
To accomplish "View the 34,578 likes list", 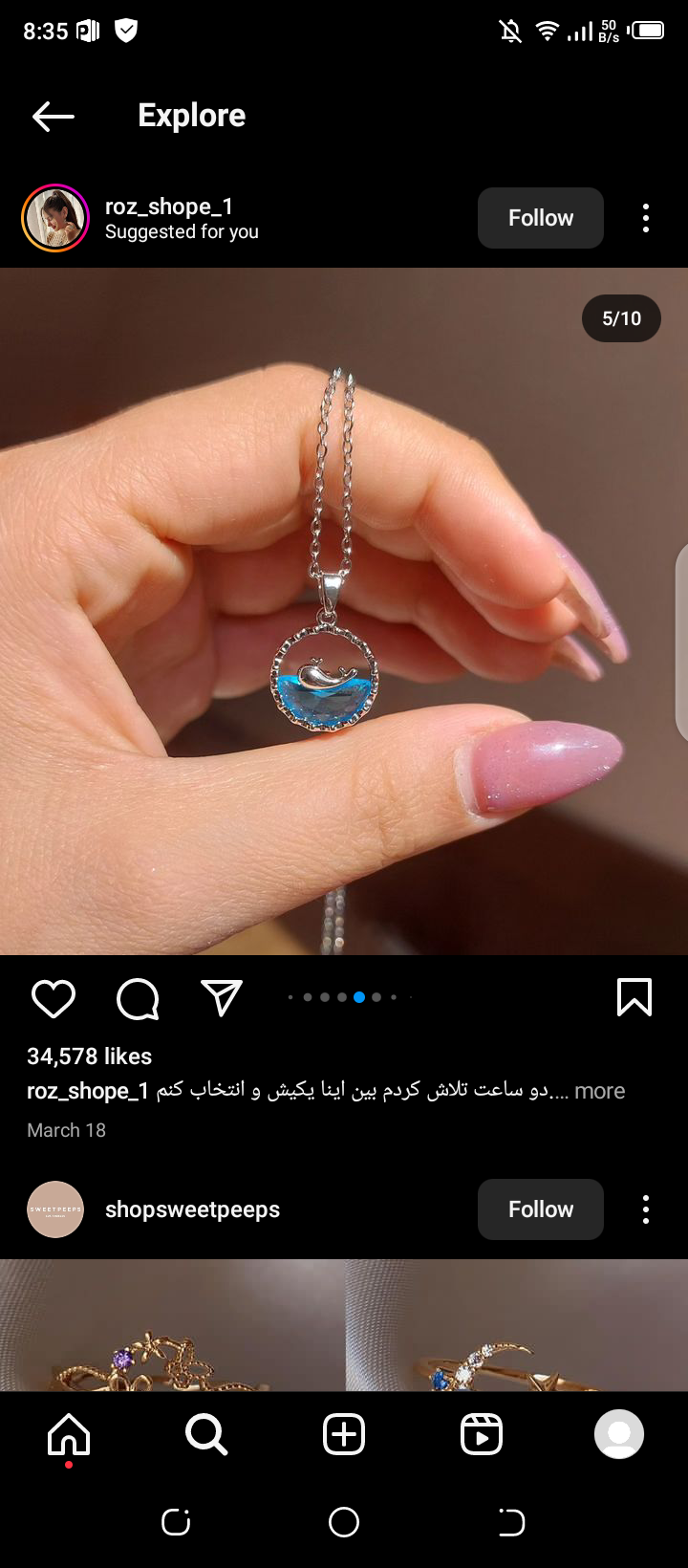I will (x=89, y=1056).
